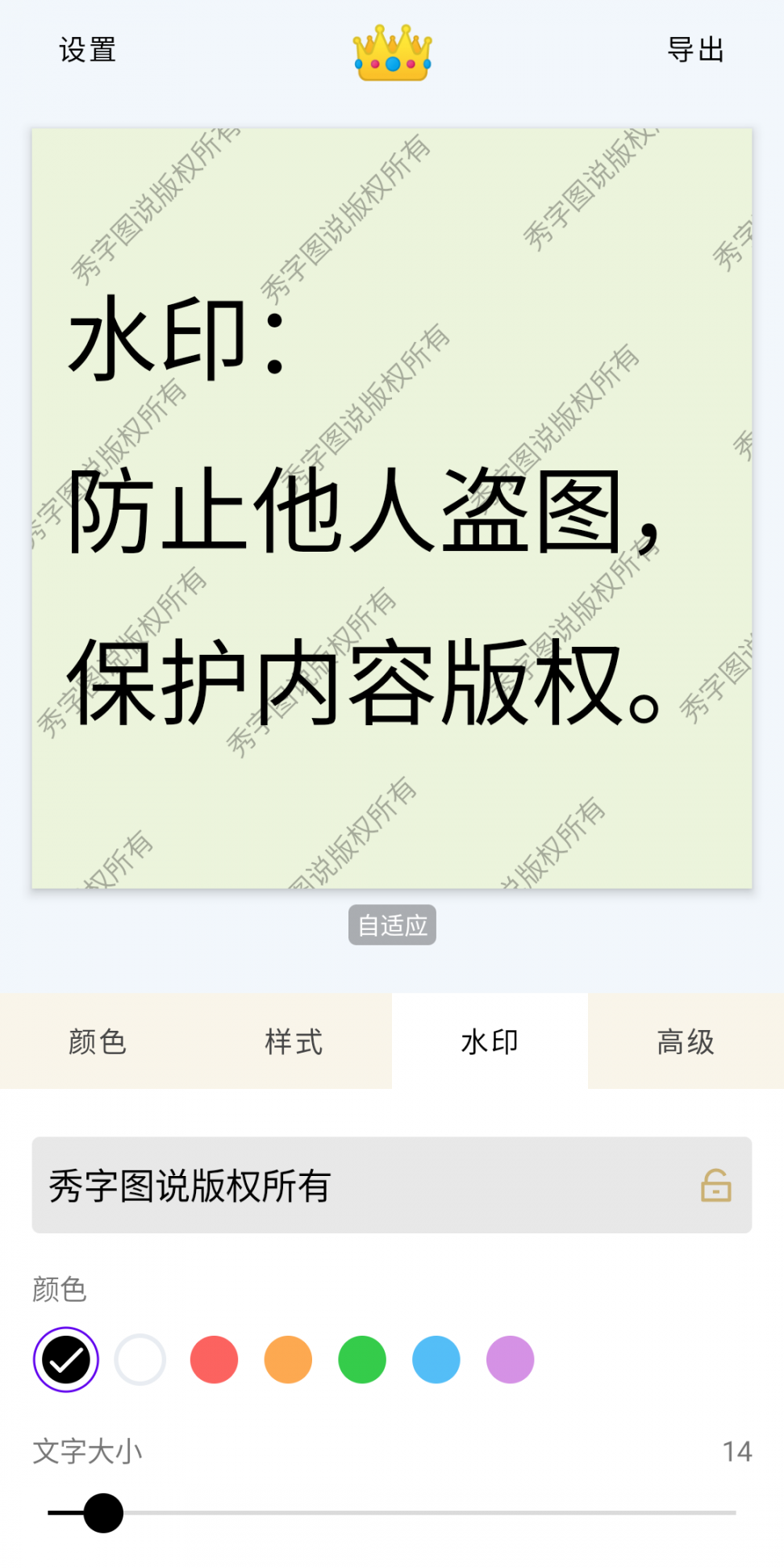Select orange watermark color
Viewport: 784px width, 1568px height.
point(288,1360)
